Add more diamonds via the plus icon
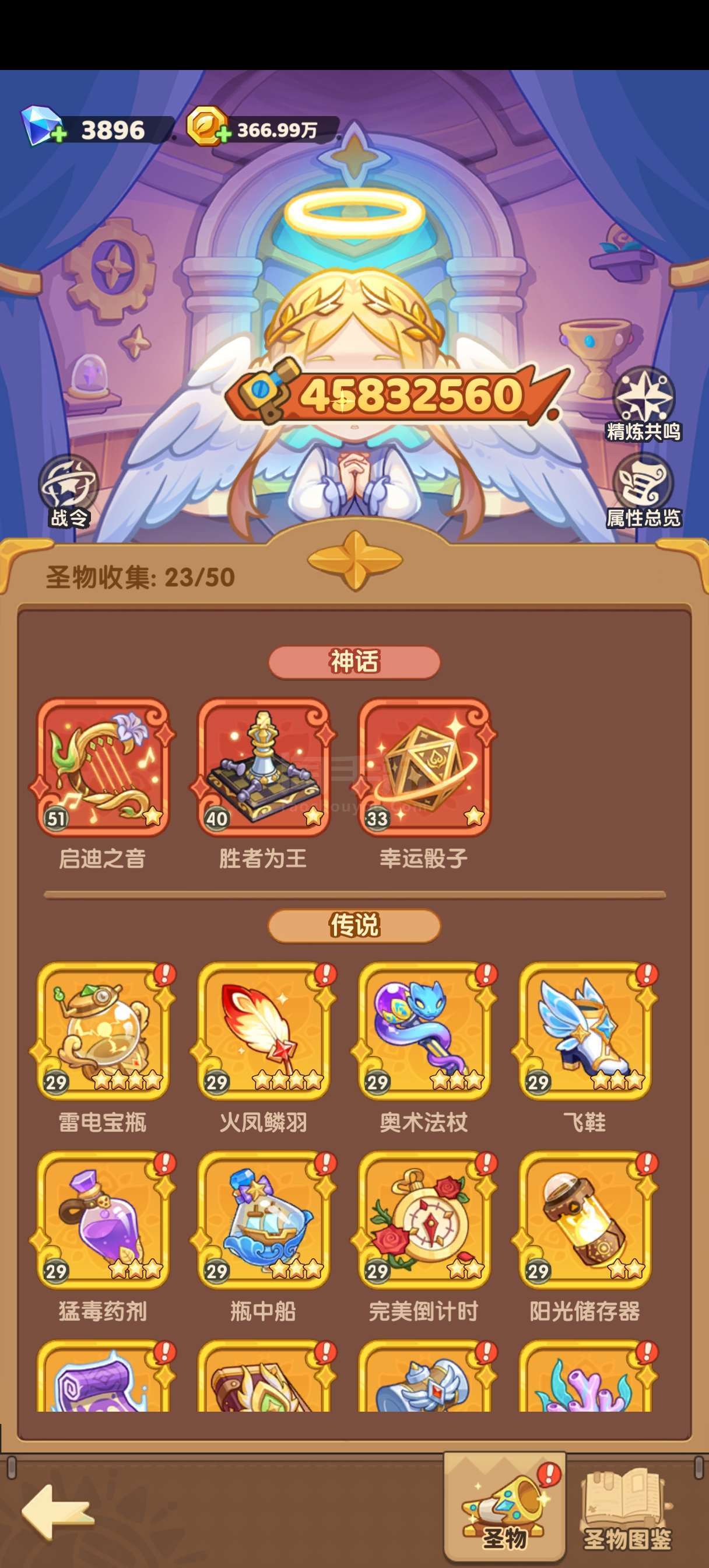Screen dimensions: 709x1568 click(x=58, y=134)
